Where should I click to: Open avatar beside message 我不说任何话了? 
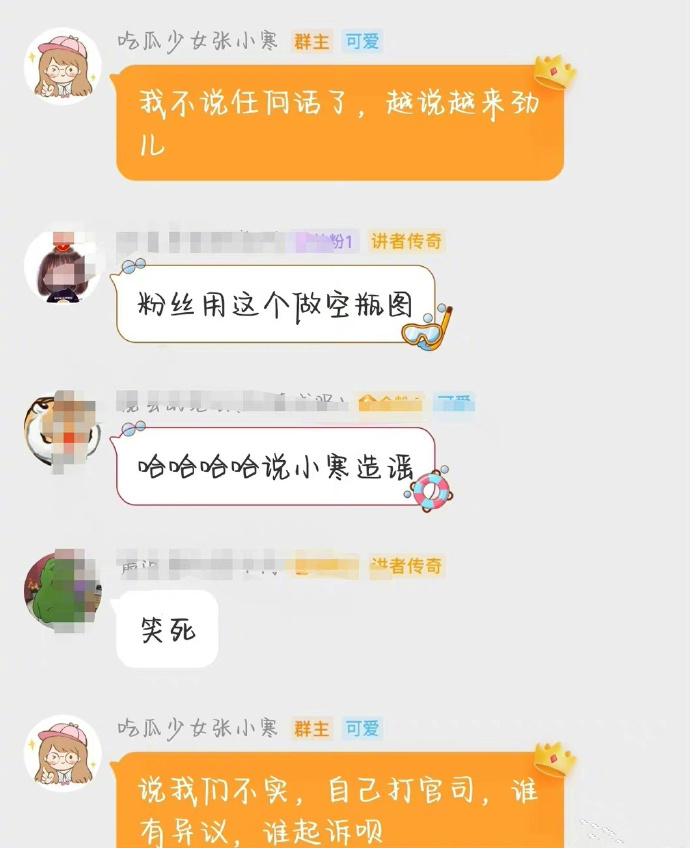(62, 67)
